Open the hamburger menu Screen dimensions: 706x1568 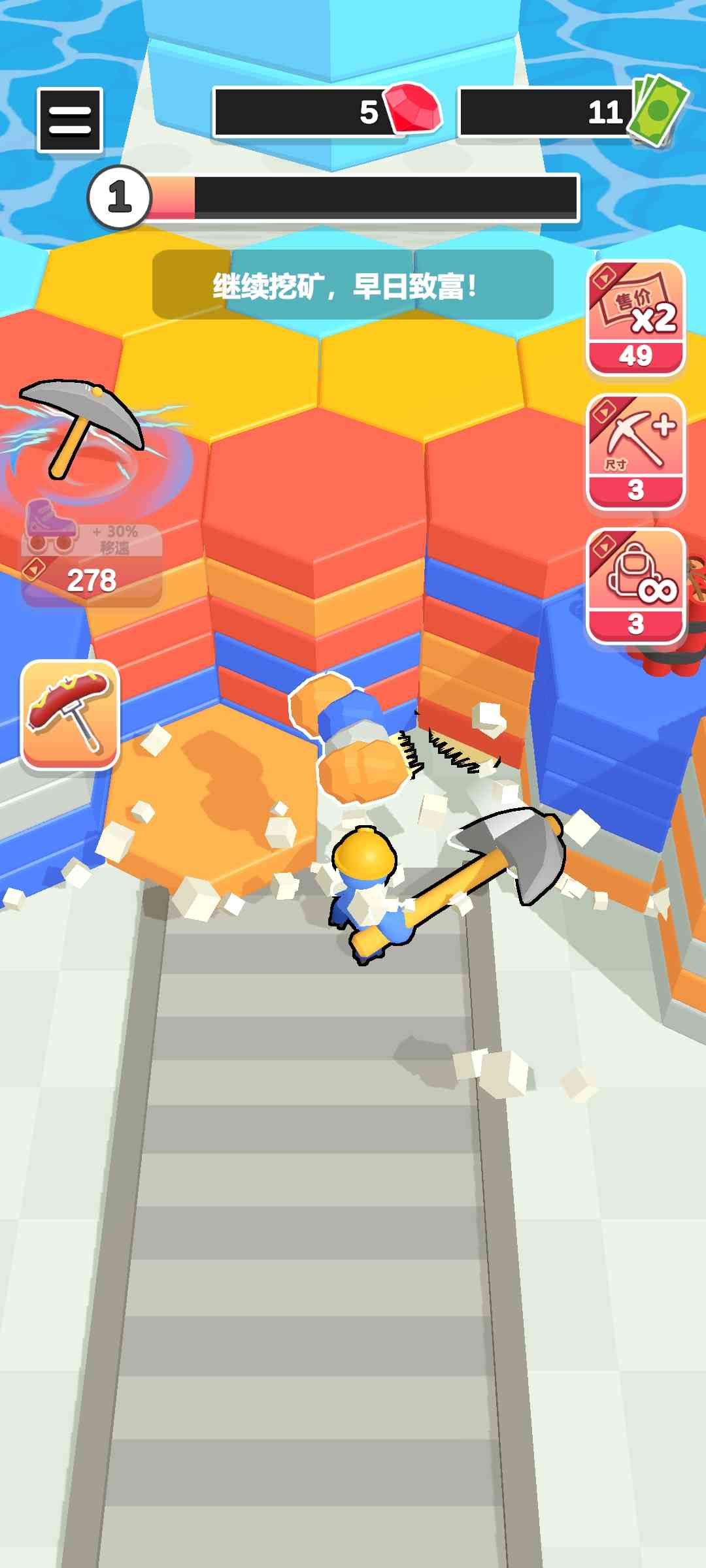coord(70,120)
